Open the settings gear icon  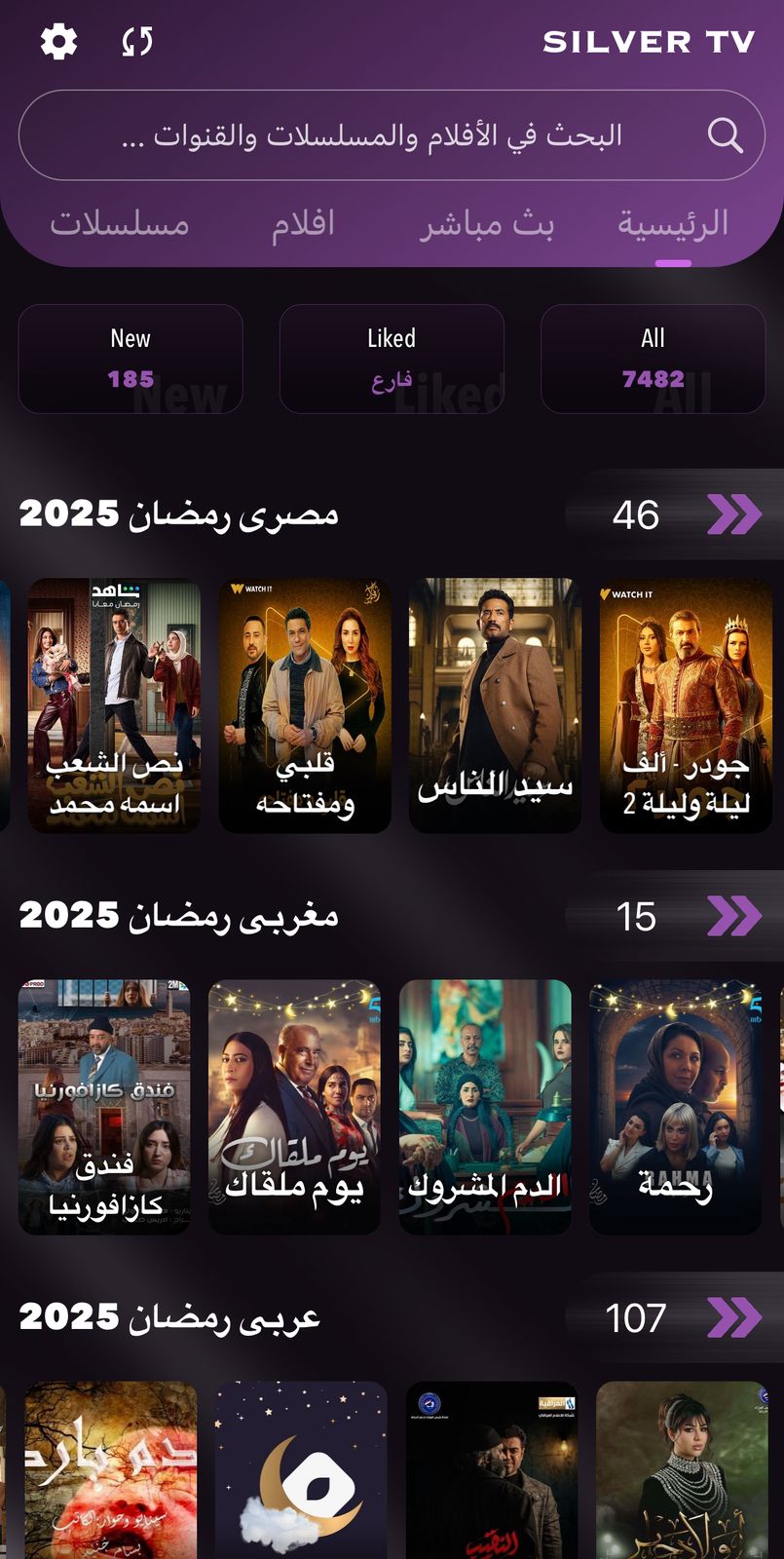(x=58, y=42)
